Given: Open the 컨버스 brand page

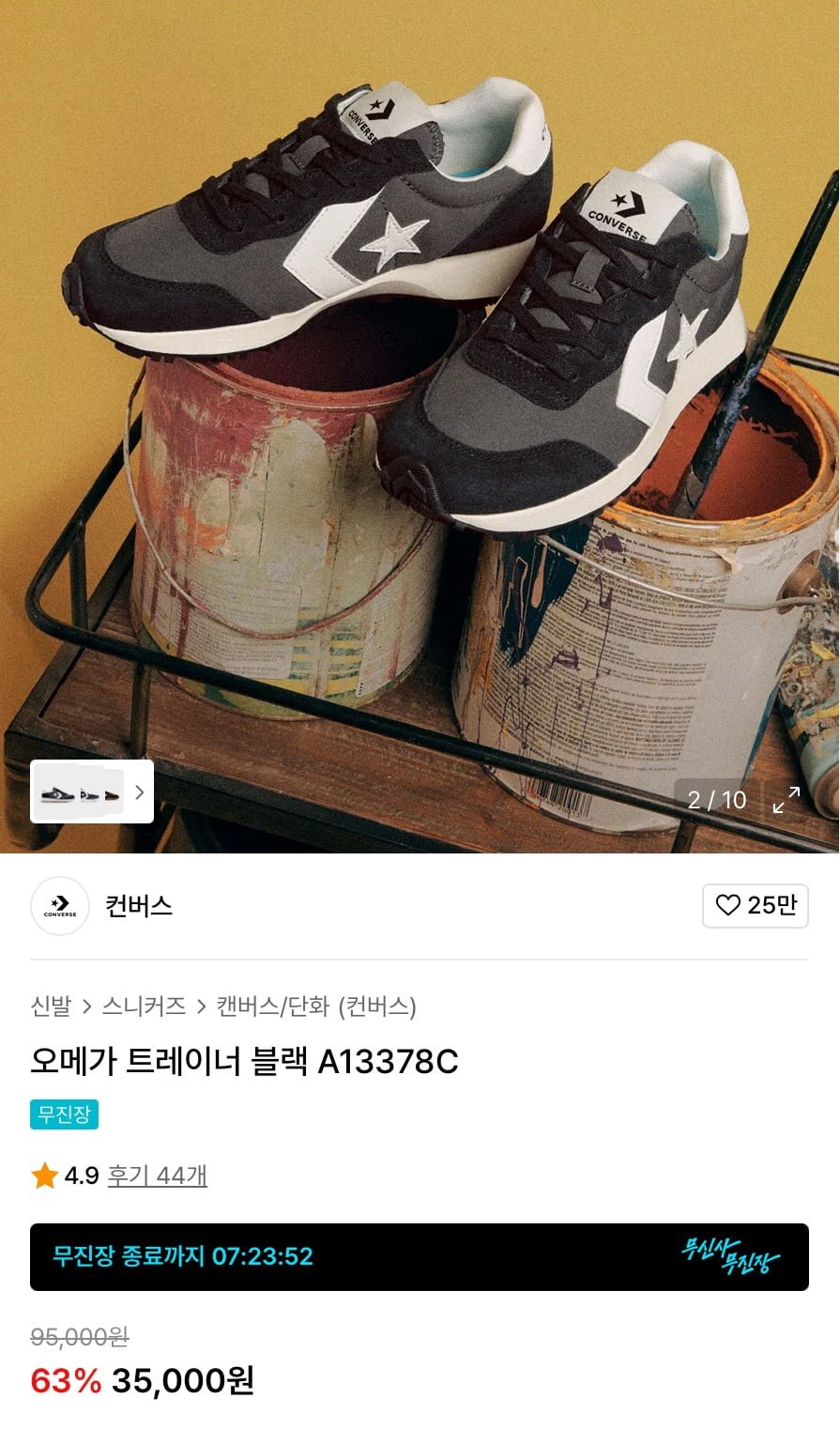Looking at the screenshot, I should point(138,906).
